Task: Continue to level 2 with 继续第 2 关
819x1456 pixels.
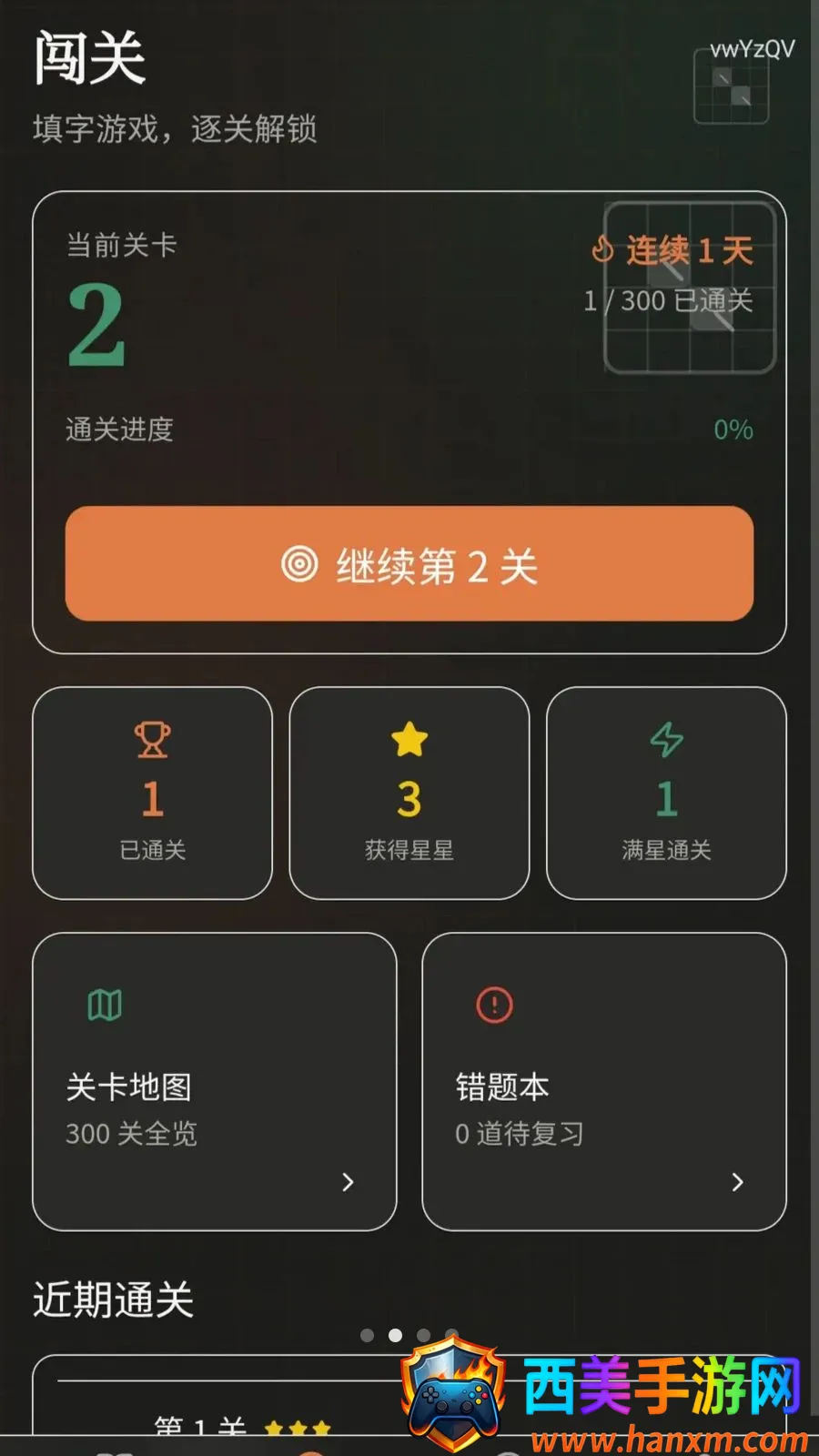Action: coord(409,564)
